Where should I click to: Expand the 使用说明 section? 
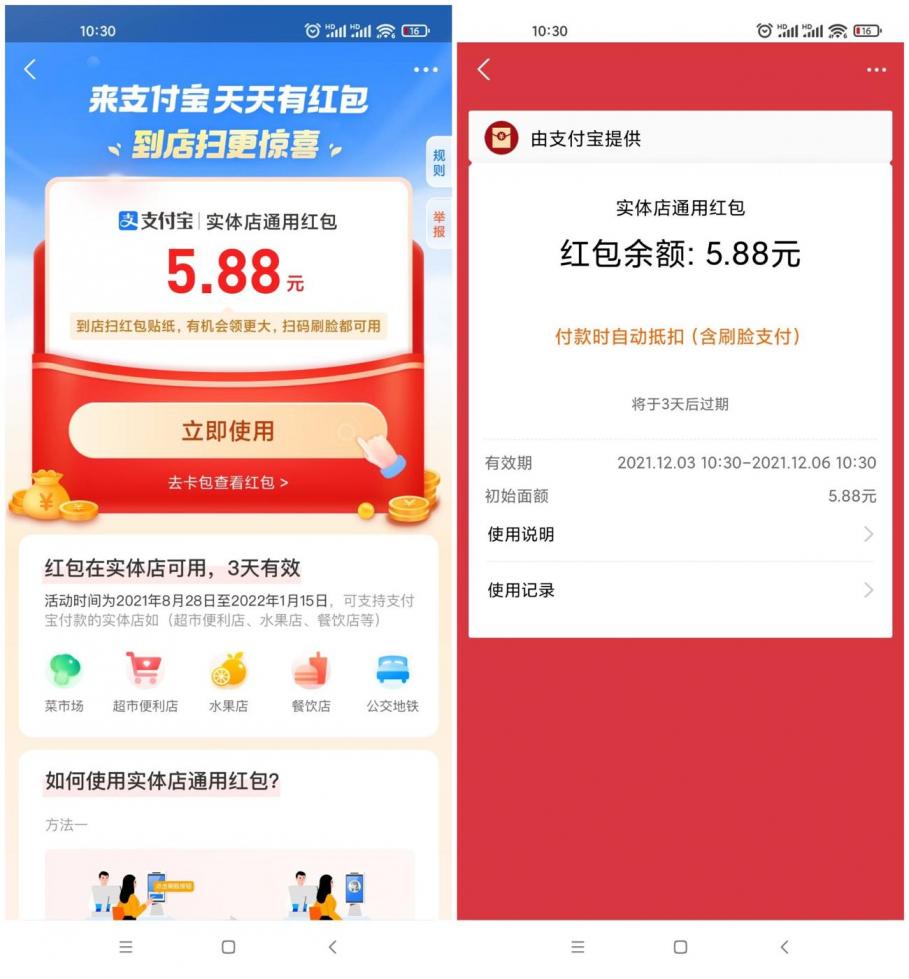679,535
